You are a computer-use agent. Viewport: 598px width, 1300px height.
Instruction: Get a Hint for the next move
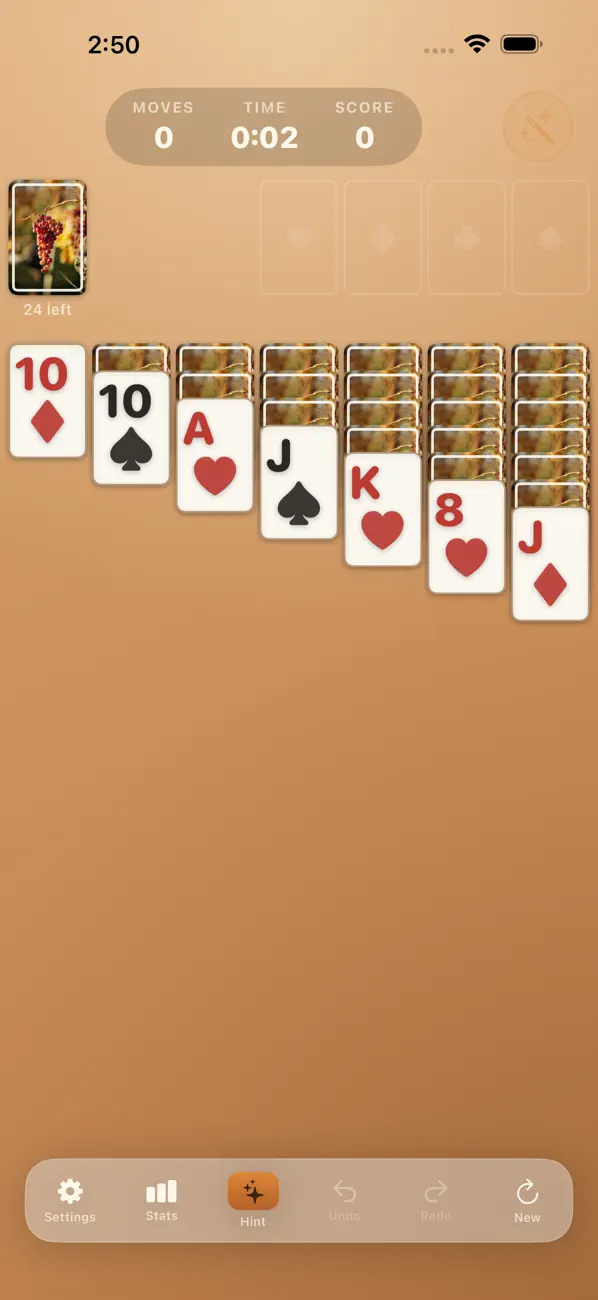(x=253, y=1200)
